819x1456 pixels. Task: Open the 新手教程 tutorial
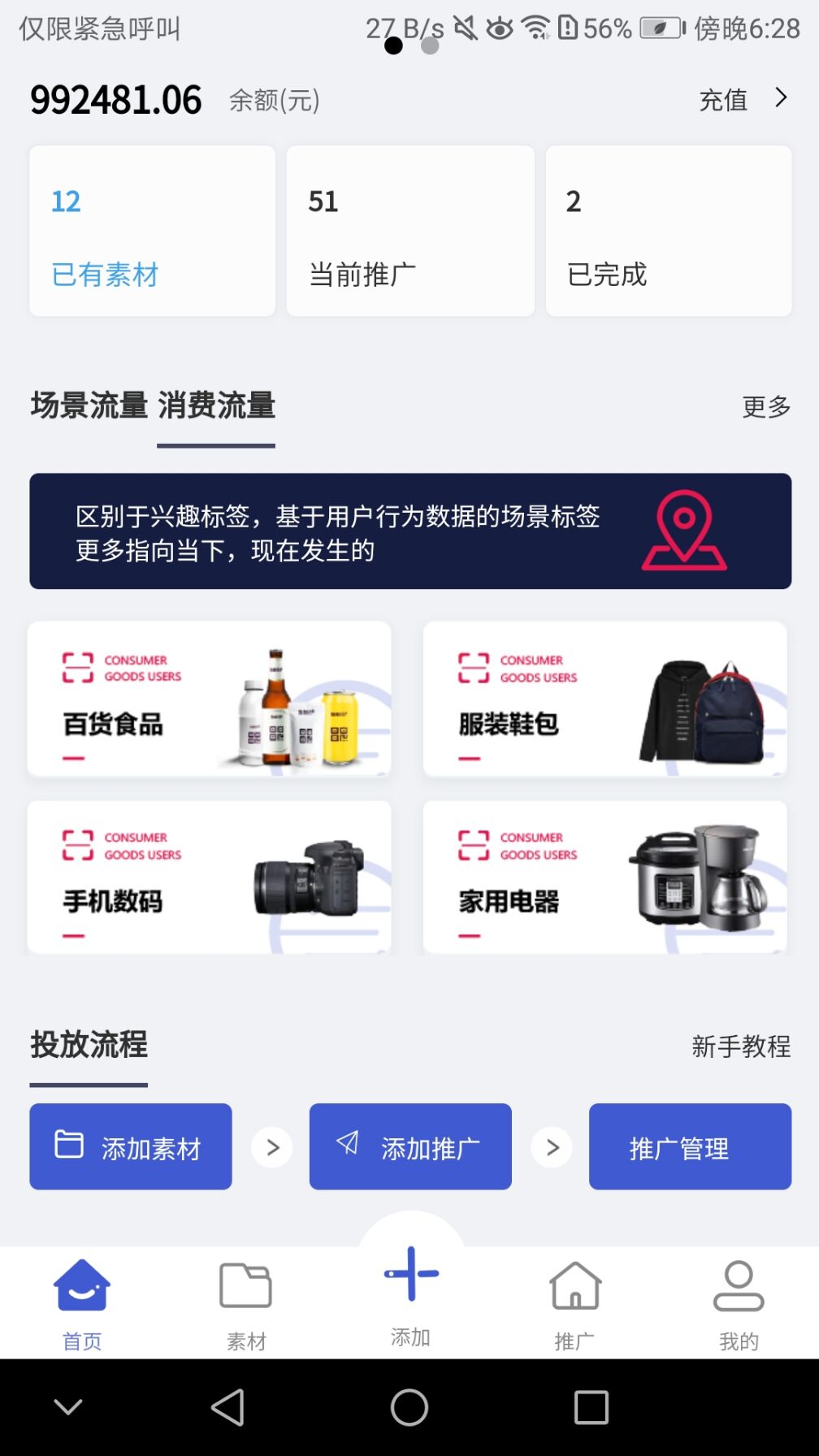tap(740, 1046)
